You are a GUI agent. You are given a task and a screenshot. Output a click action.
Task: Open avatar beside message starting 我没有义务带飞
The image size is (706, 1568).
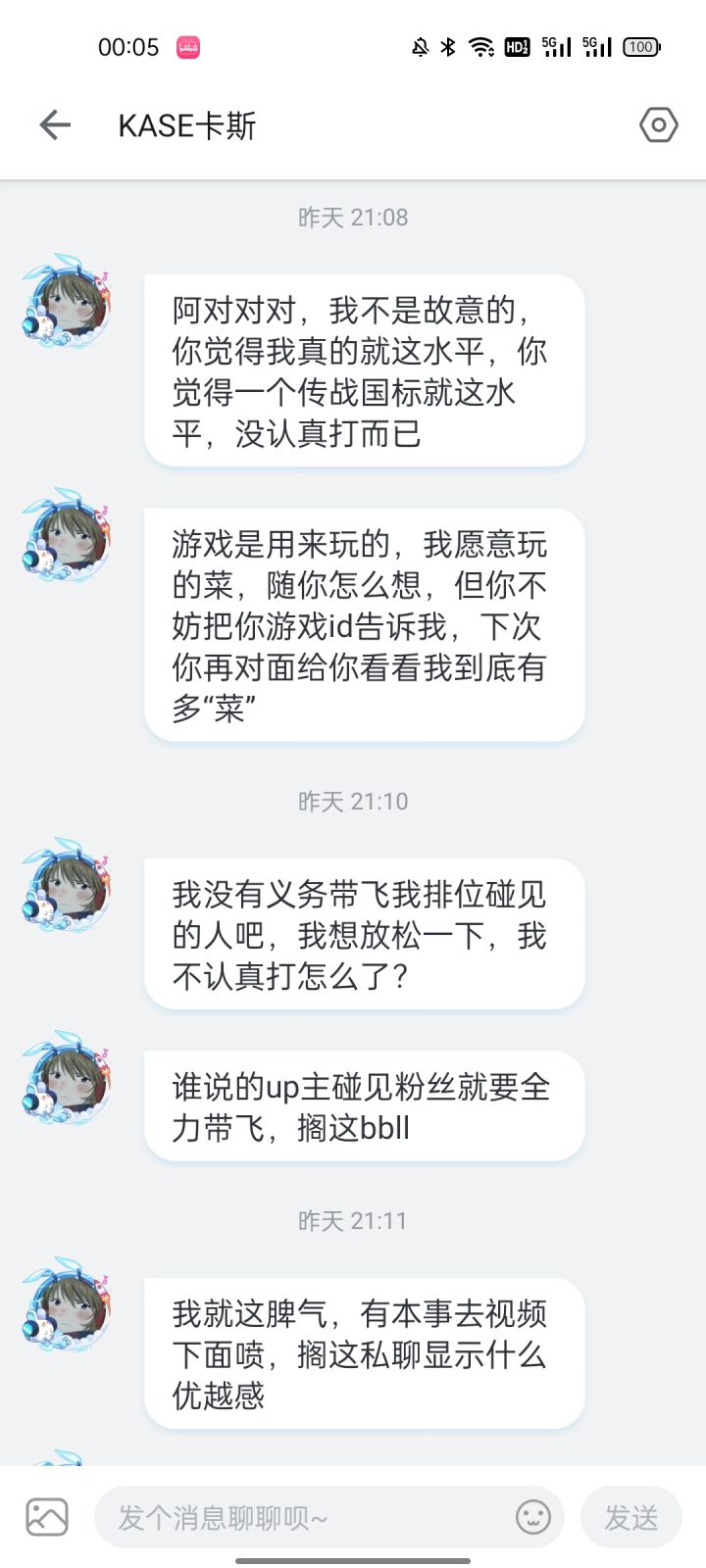(x=67, y=885)
